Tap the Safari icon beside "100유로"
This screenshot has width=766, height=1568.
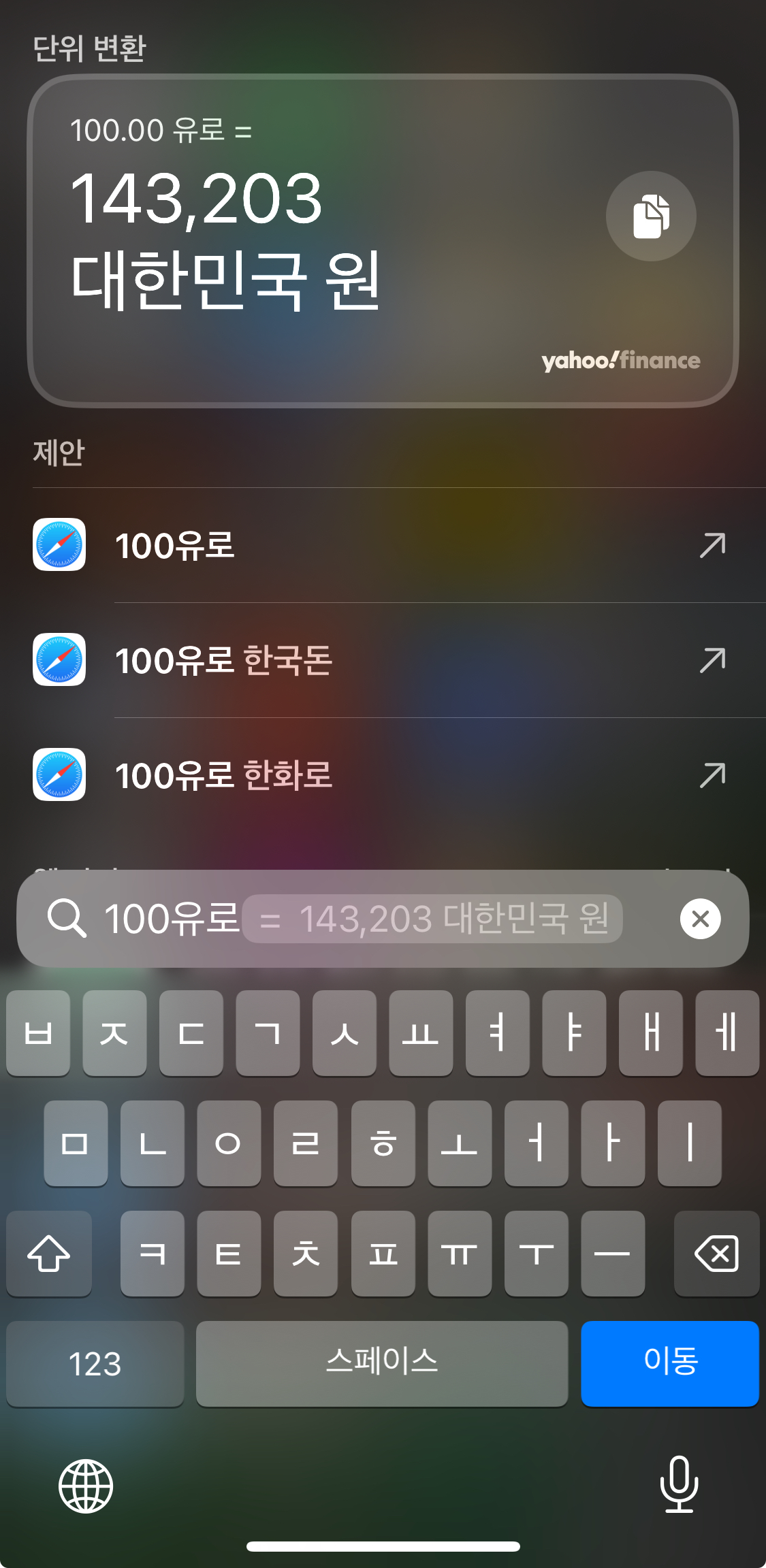click(60, 546)
